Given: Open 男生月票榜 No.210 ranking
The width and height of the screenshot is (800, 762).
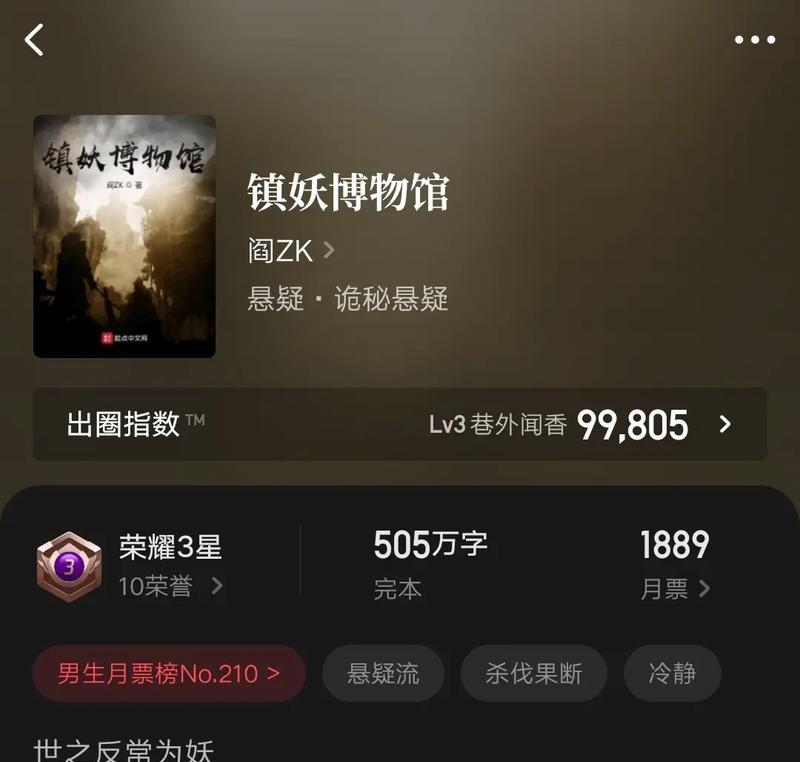Looking at the screenshot, I should click(169, 673).
